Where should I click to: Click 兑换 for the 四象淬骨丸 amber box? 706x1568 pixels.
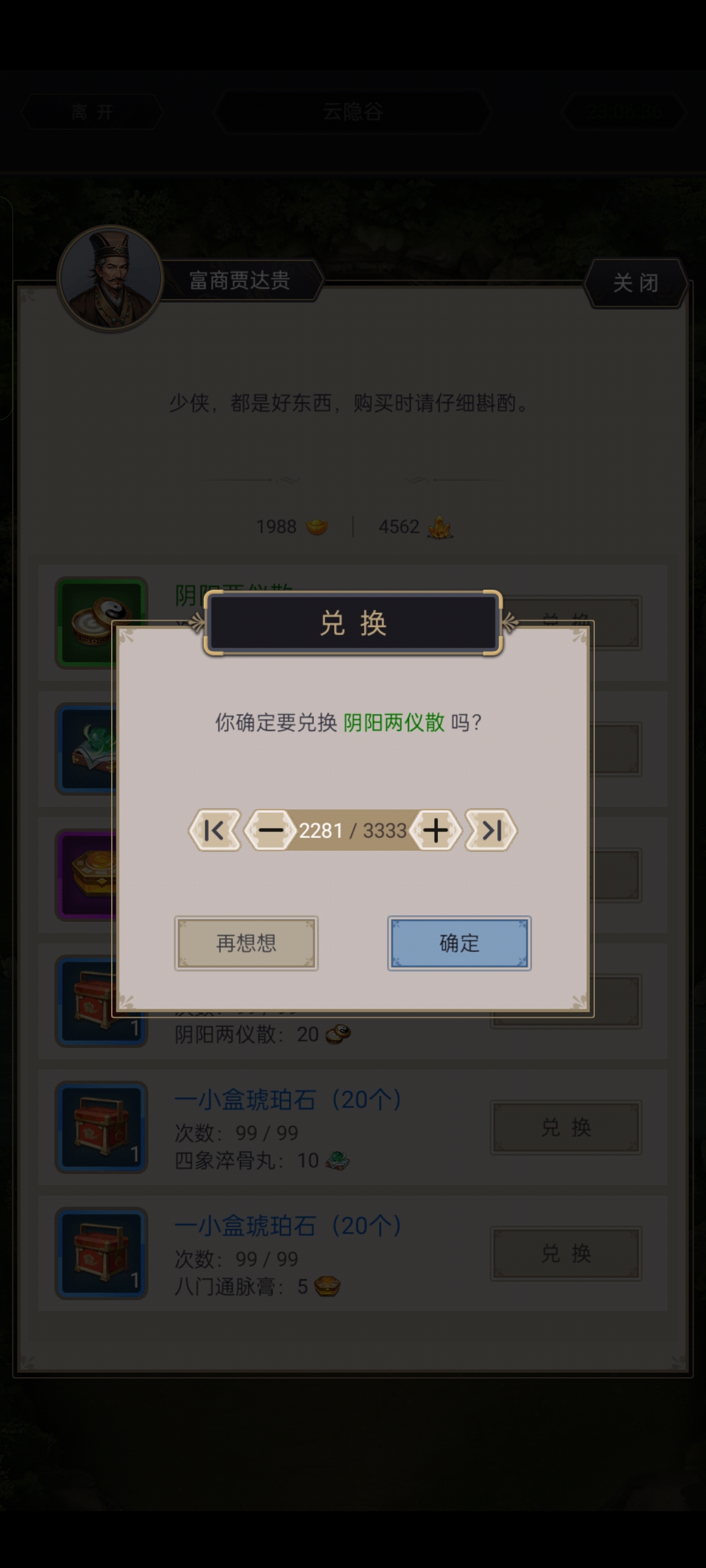(x=565, y=1127)
